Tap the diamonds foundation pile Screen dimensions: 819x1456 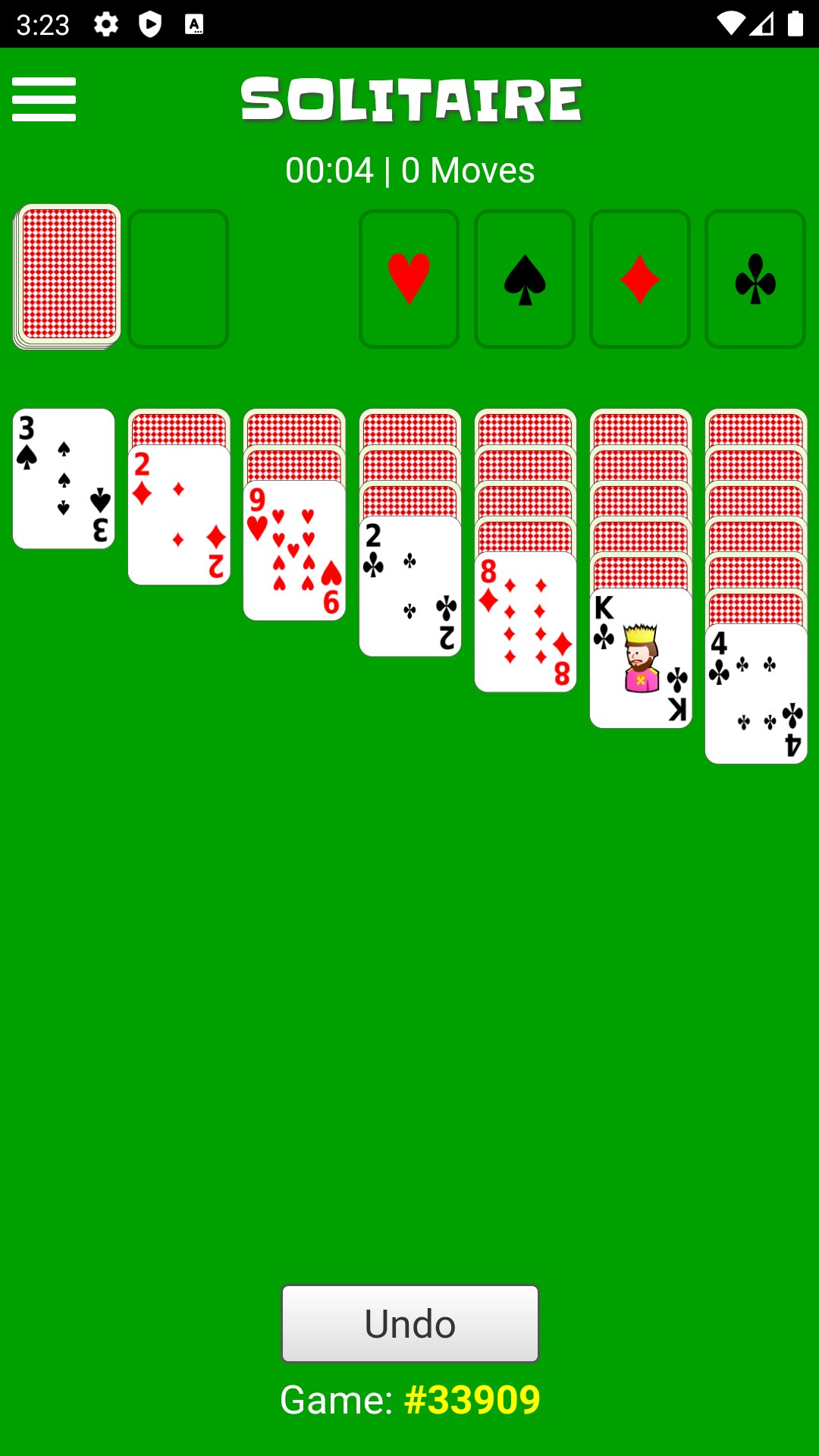click(640, 279)
